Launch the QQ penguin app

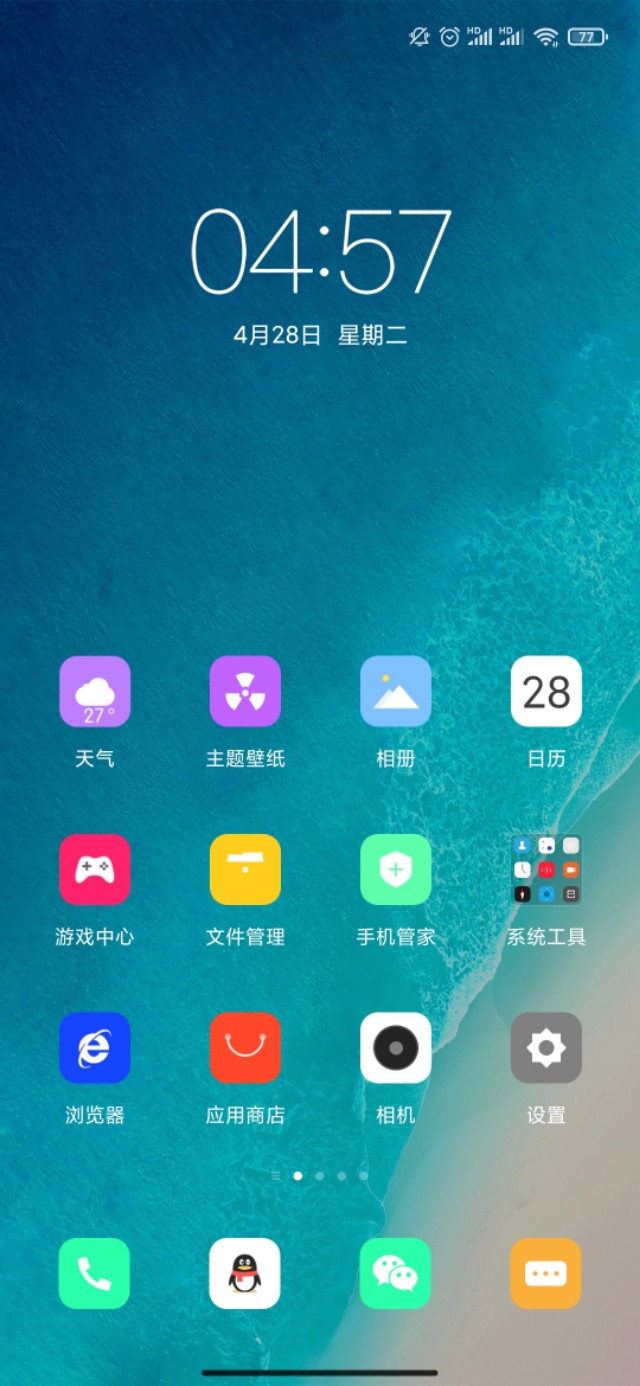(x=245, y=1273)
